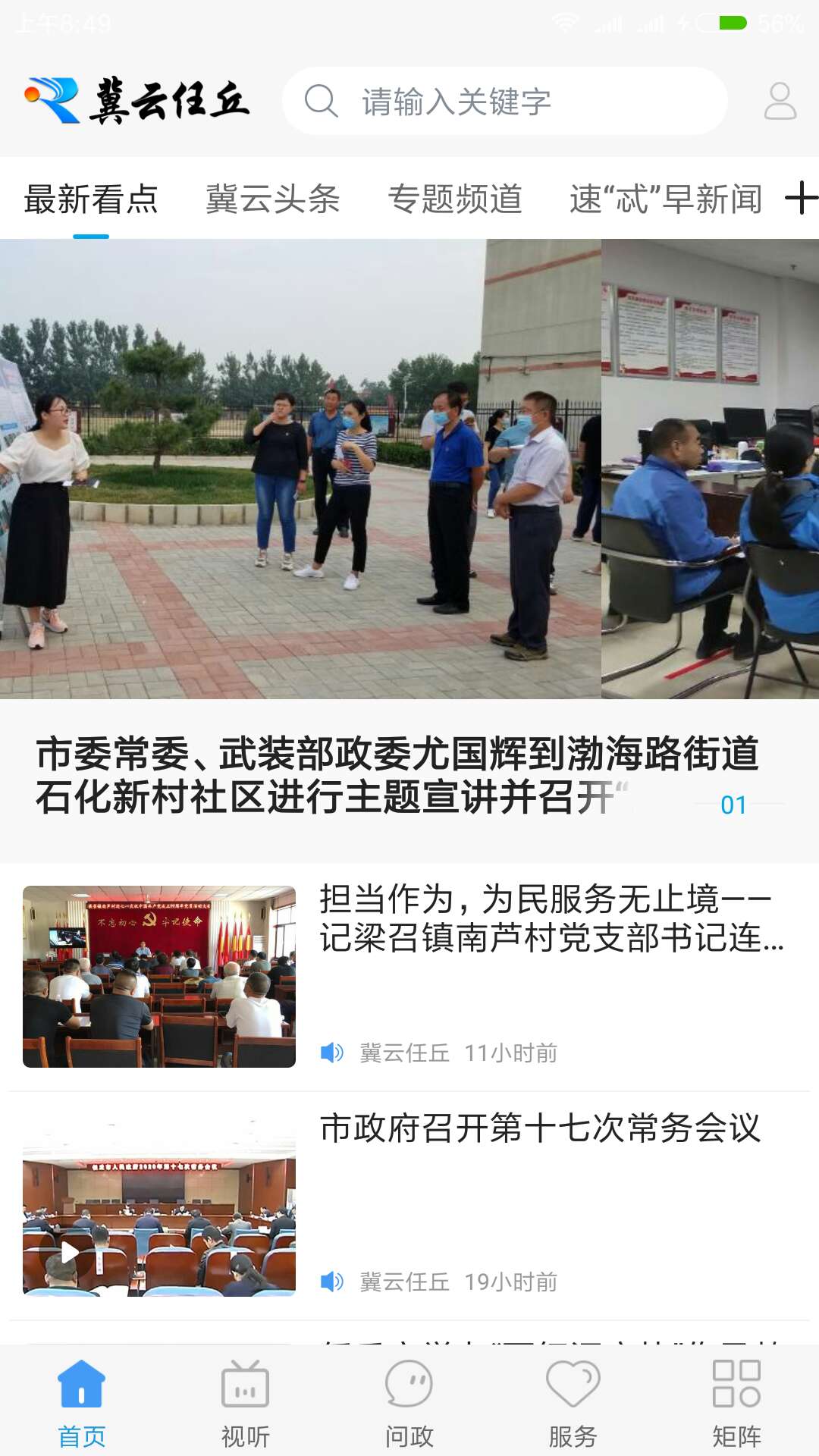
Task: Switch to 冀云头条 tab
Action: tap(273, 199)
